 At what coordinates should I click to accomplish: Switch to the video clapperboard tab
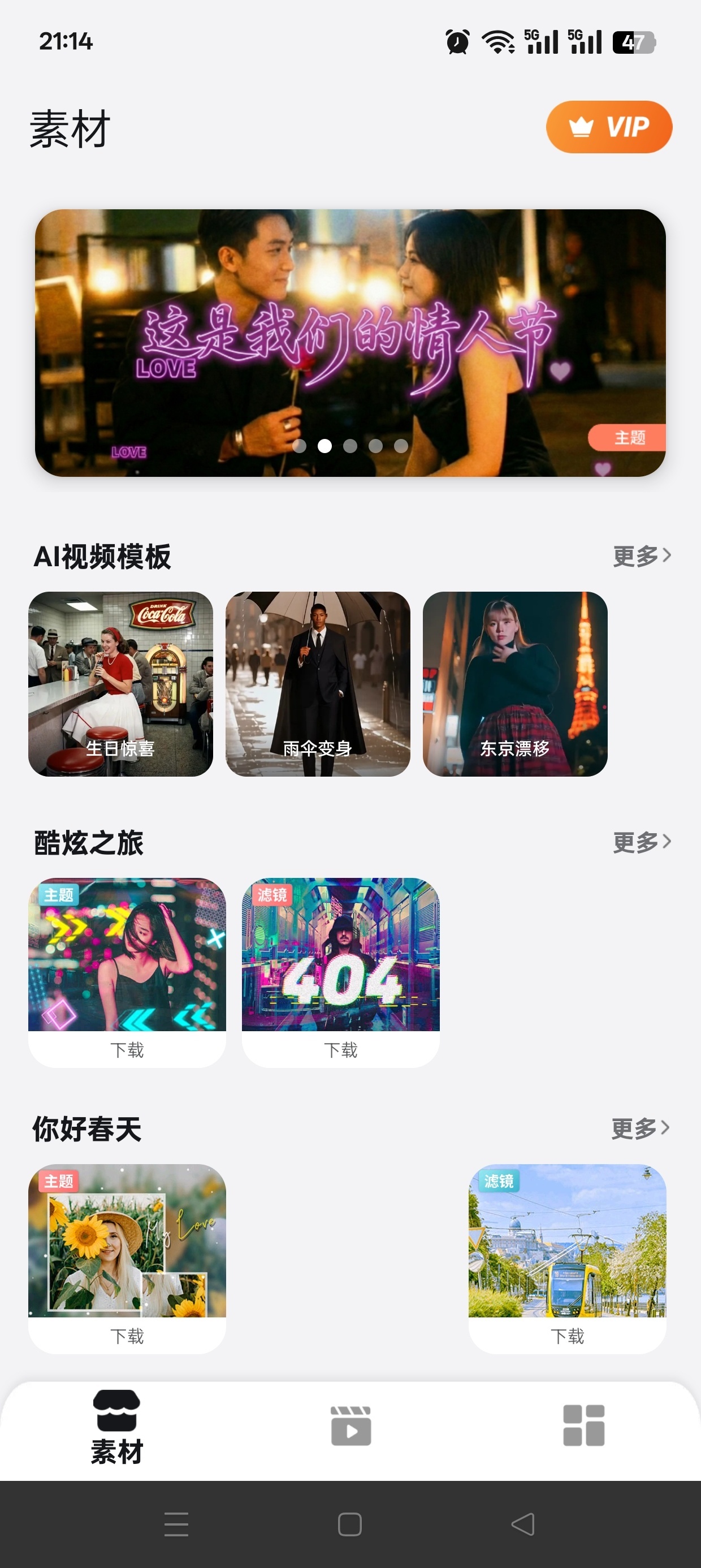tap(350, 1425)
